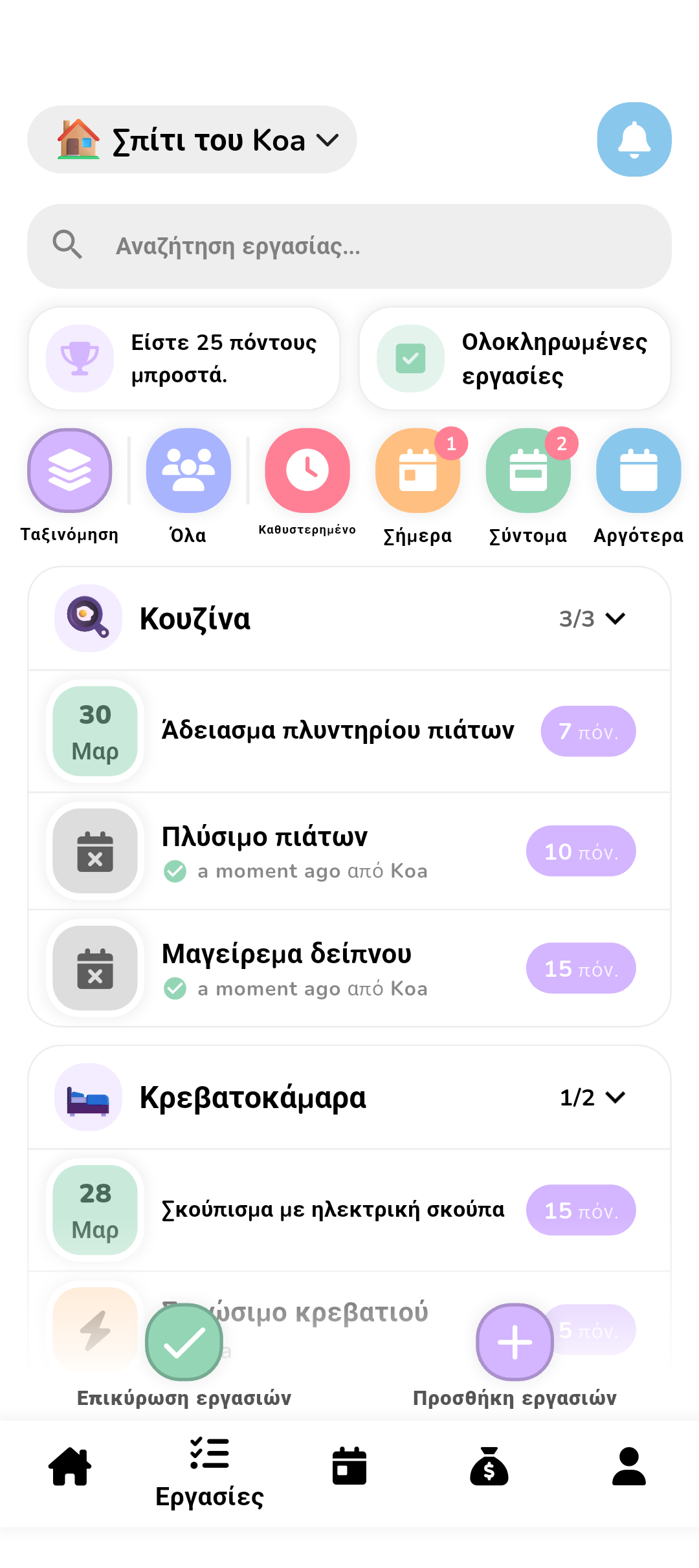View Αργότερα scheduled tasks
Viewport: 699px width, 1568px height.
coord(638,471)
